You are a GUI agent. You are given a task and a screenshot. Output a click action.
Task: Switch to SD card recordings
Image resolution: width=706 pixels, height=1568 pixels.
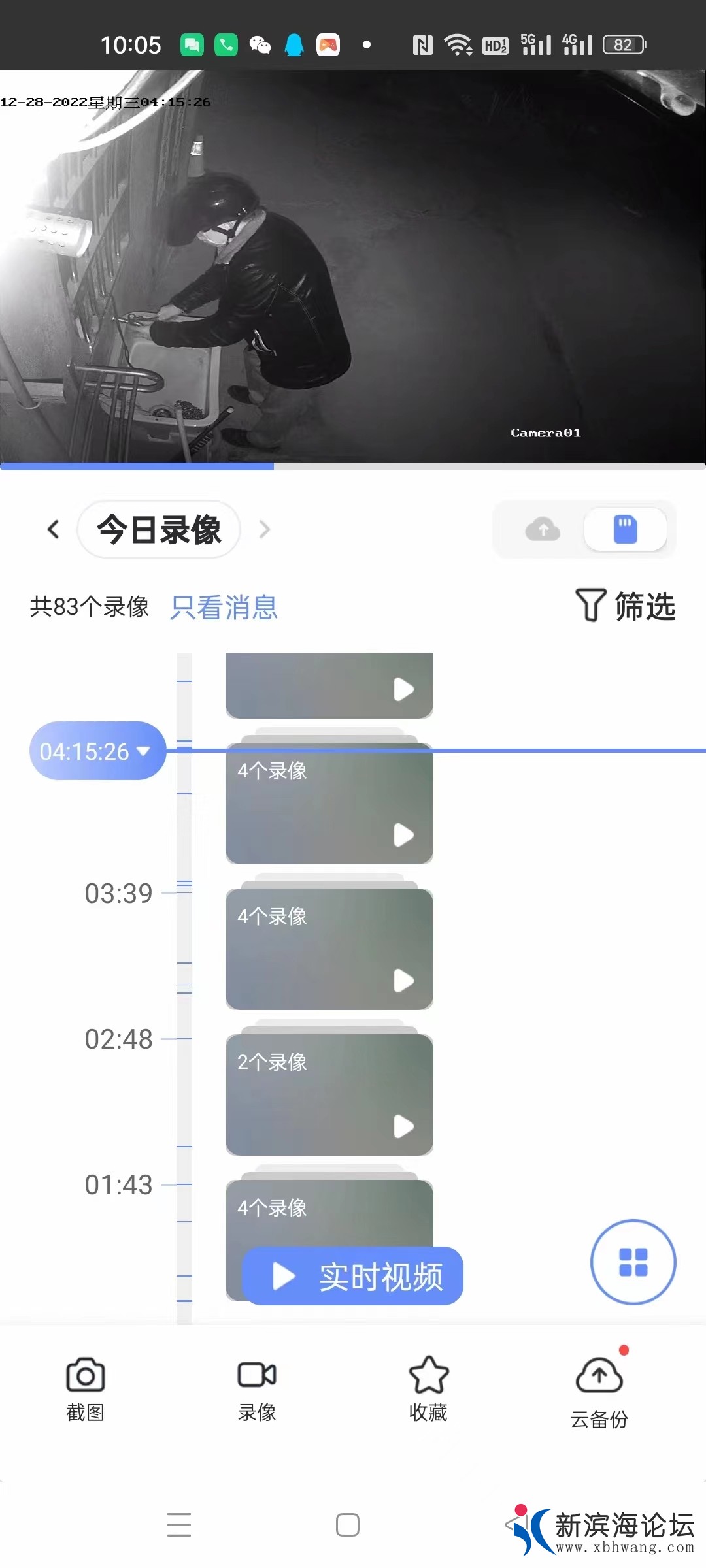tap(625, 529)
